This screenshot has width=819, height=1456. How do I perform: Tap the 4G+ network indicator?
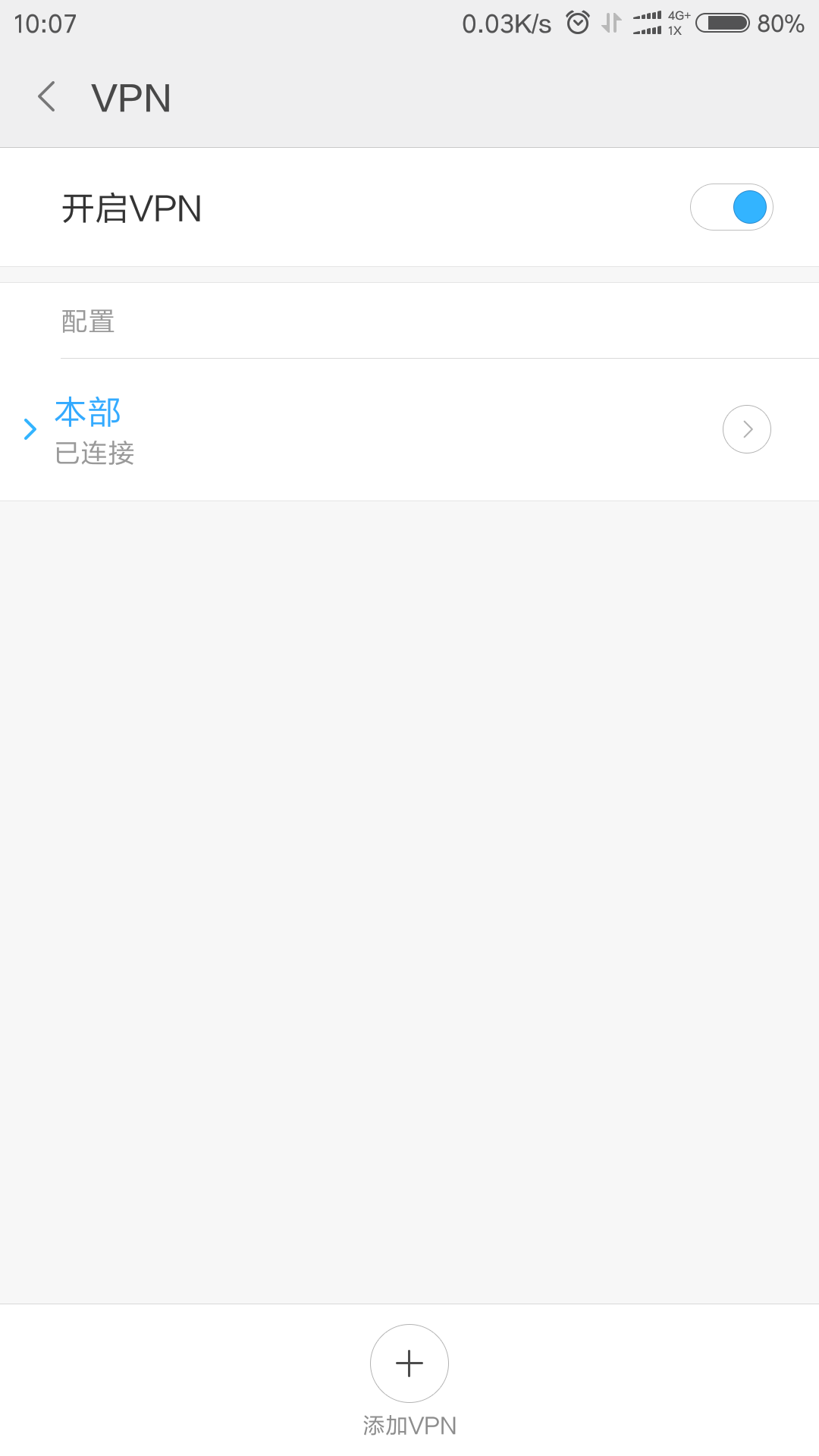(x=680, y=14)
